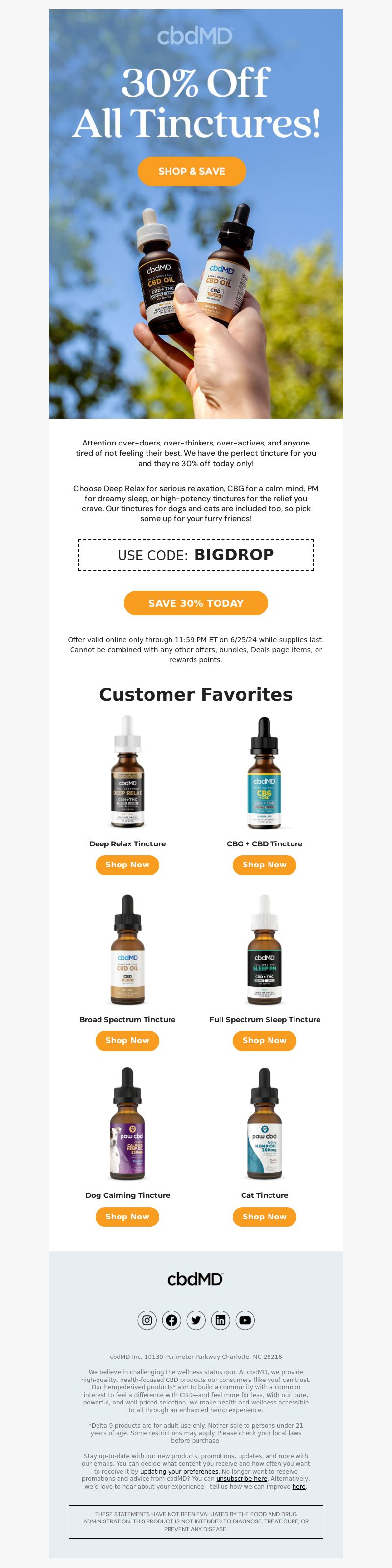Shop Now for Full Spectrum Sleep Tincture
This screenshot has height=1568, width=392.
264,1040
